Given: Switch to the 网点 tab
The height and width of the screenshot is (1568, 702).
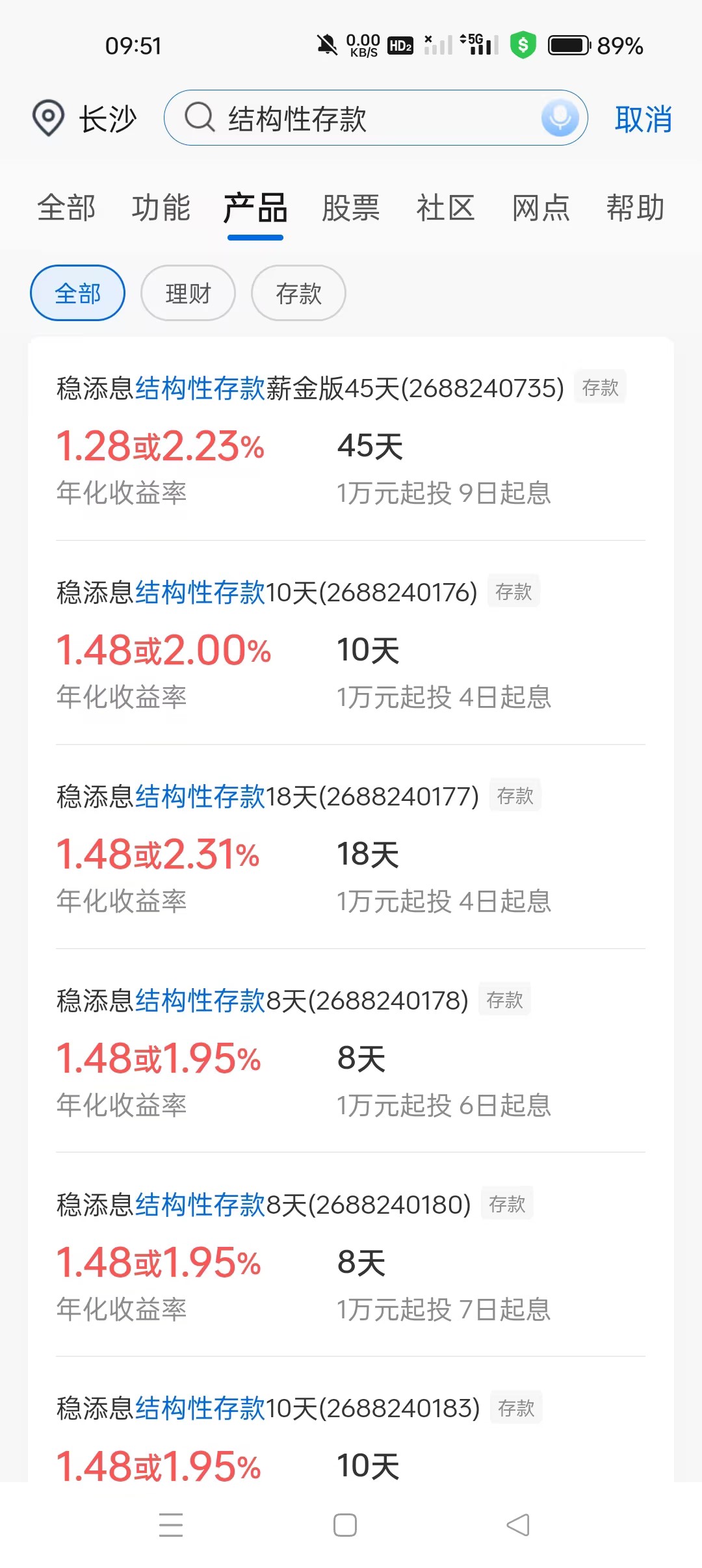Looking at the screenshot, I should click(x=540, y=209).
